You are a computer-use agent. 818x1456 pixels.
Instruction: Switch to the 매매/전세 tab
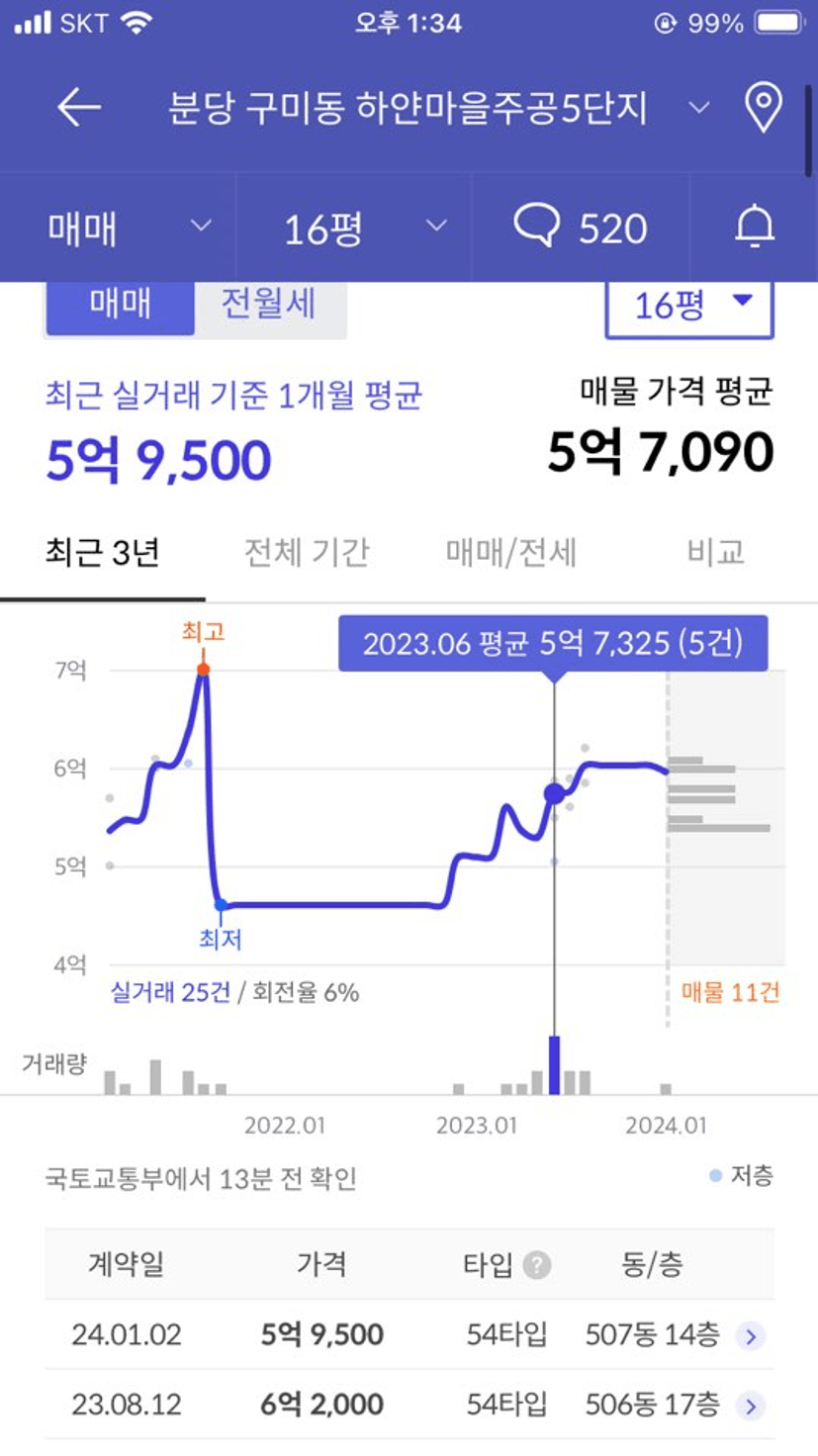pos(511,552)
